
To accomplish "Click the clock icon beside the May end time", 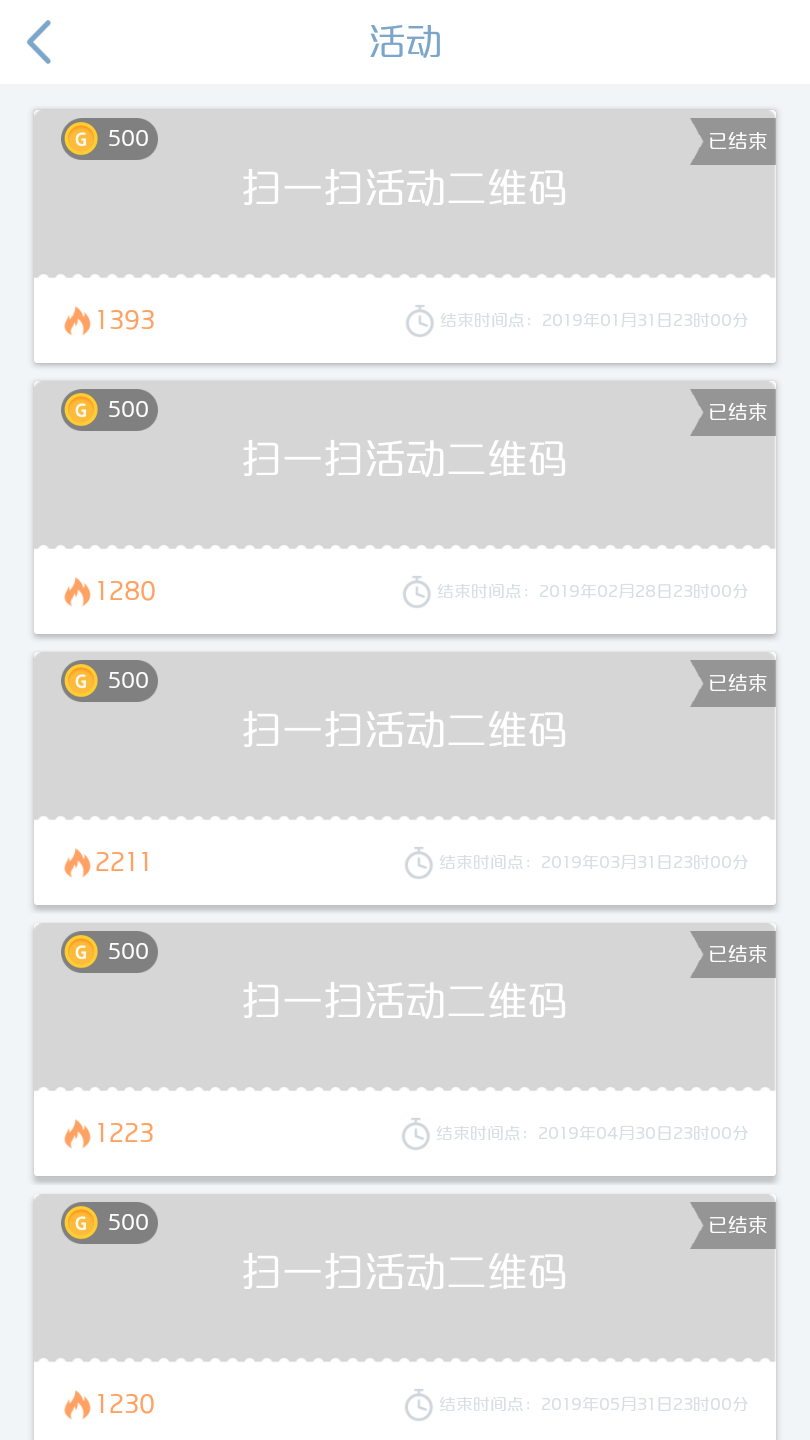I will 419,1406.
